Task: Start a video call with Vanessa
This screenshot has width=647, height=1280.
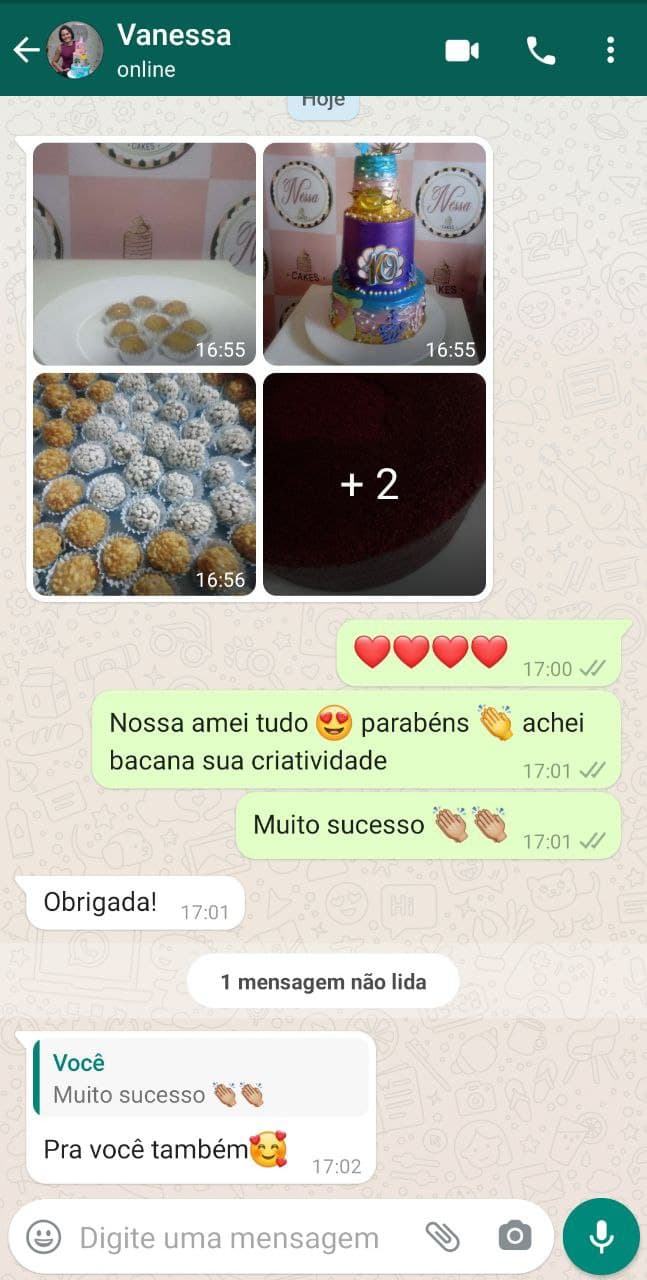Action: coord(461,51)
